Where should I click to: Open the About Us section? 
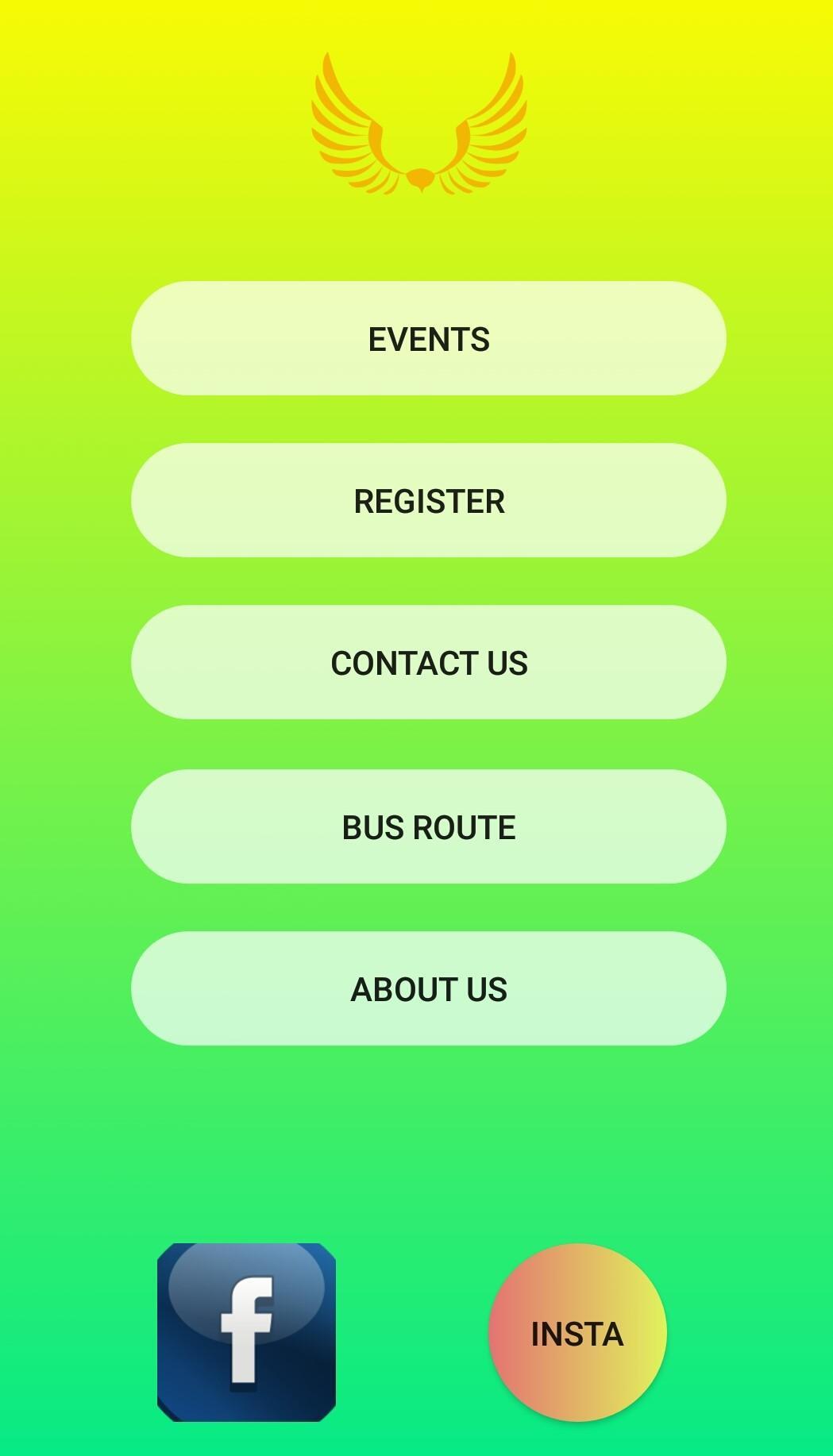(428, 988)
